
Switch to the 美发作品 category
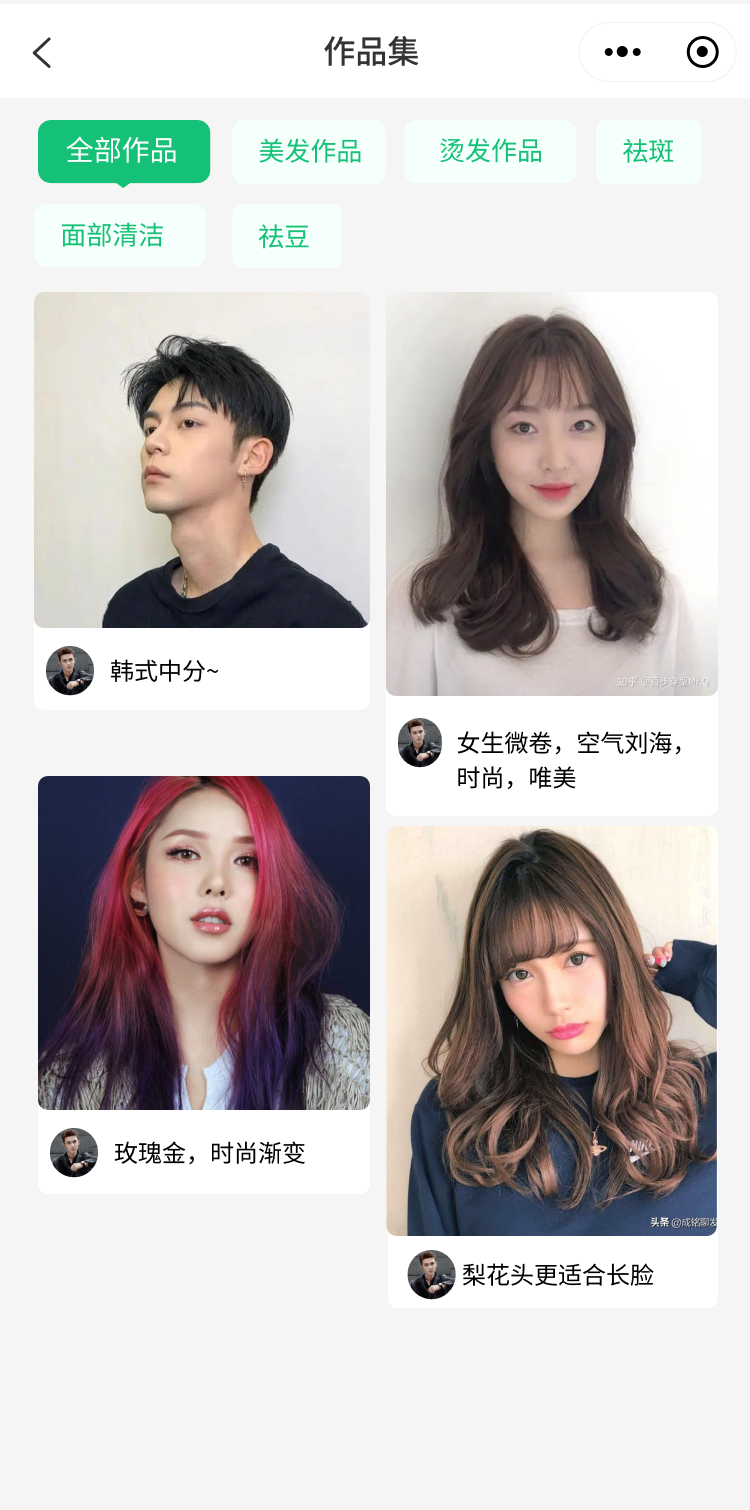tap(309, 152)
